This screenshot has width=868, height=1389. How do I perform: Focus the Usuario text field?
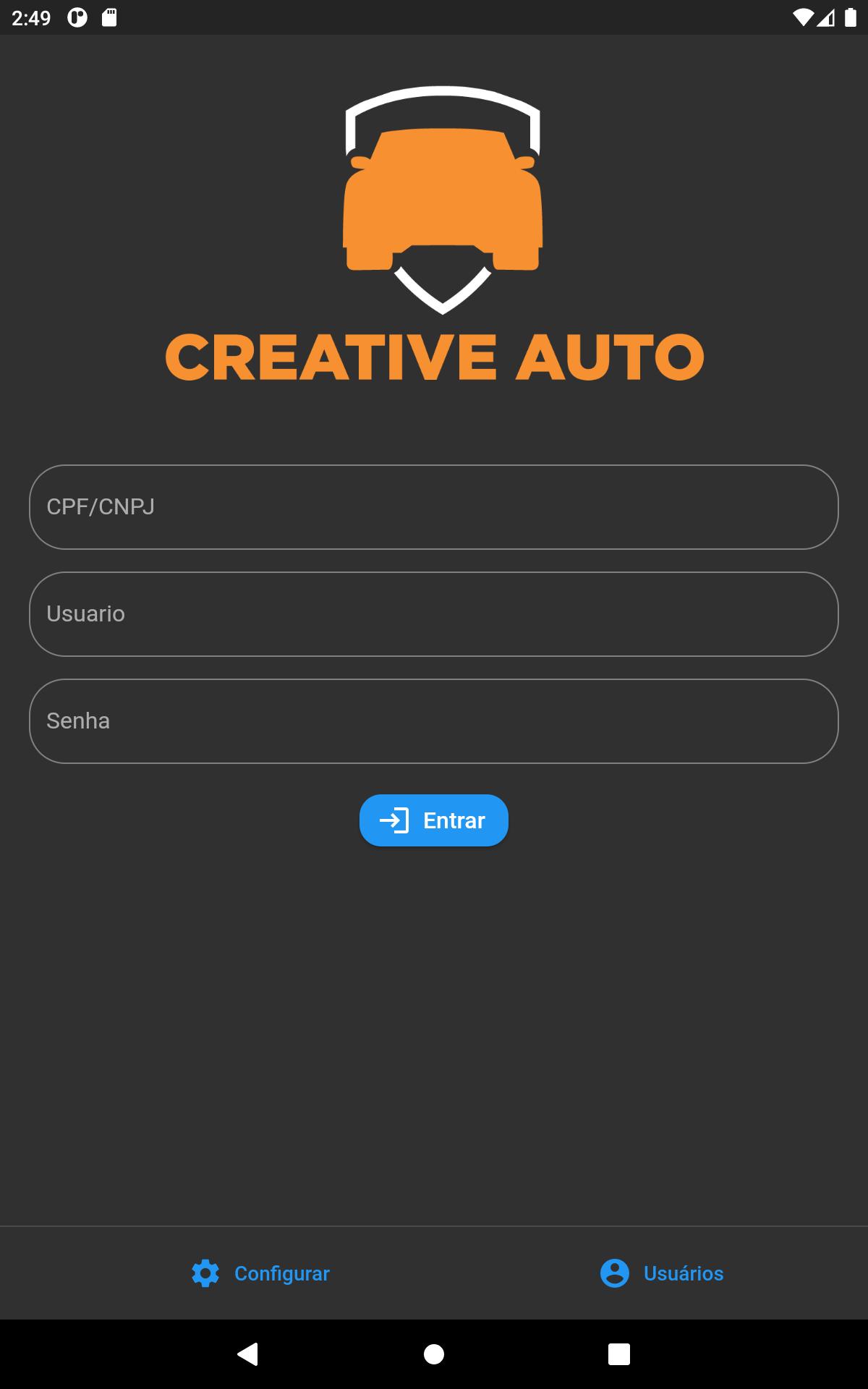(434, 614)
